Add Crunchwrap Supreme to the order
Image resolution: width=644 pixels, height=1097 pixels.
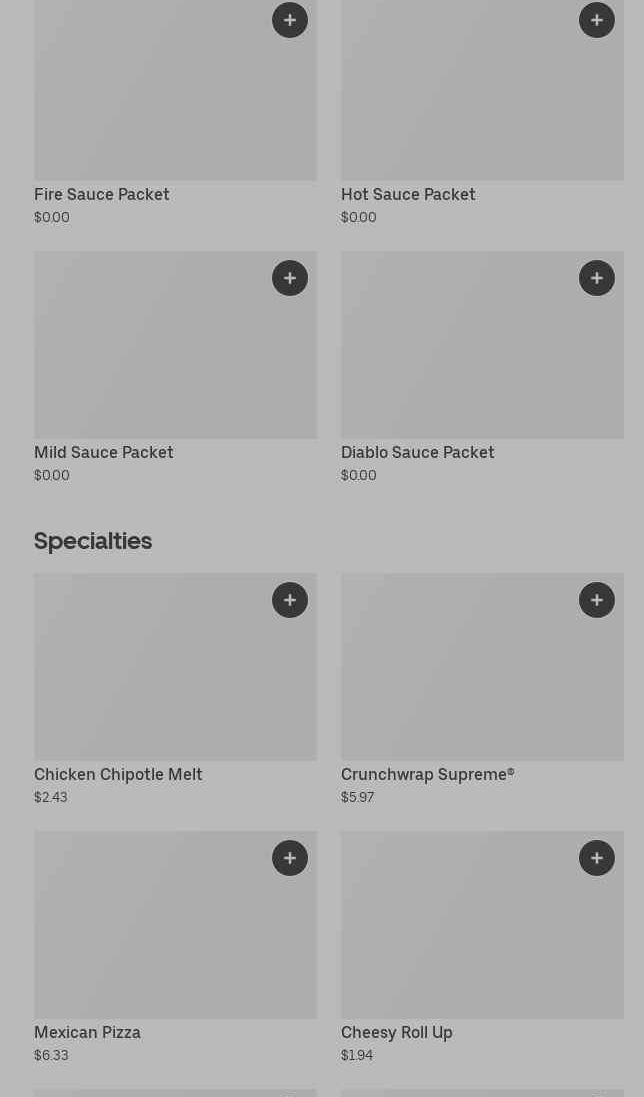tap(596, 600)
